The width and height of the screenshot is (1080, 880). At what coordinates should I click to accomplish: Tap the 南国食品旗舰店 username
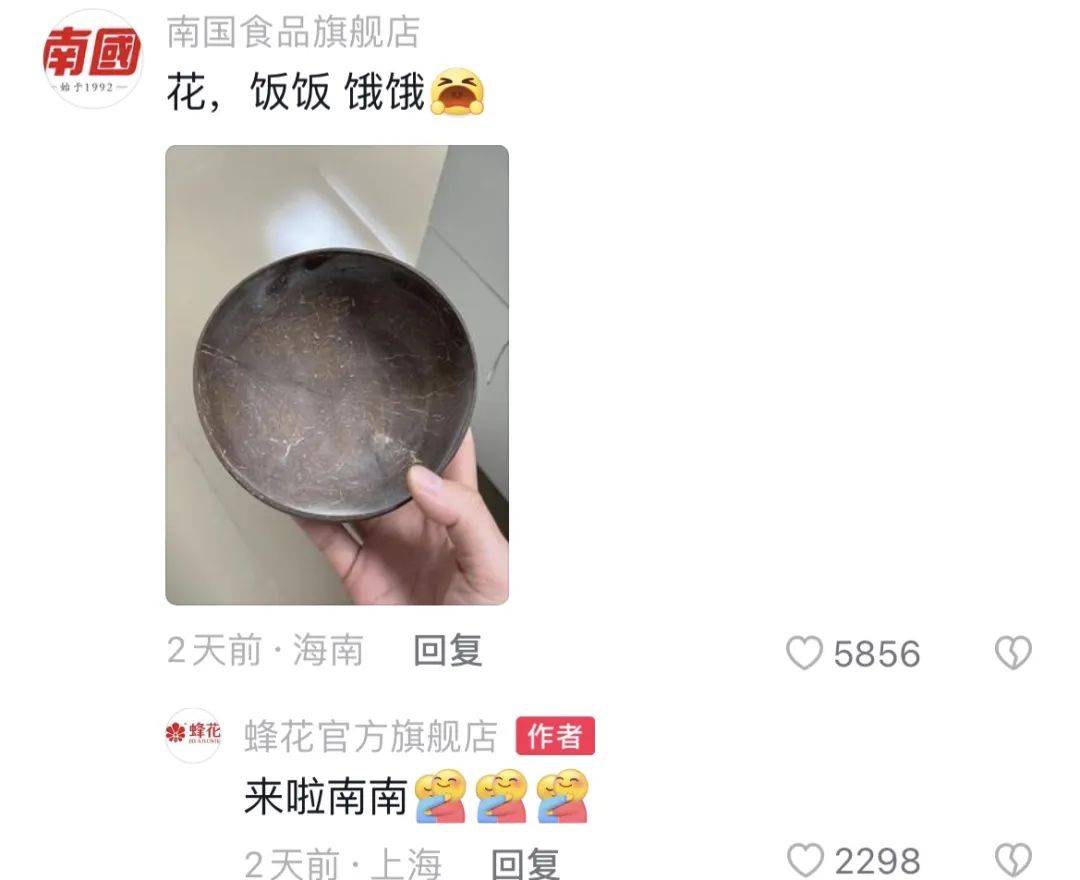[x=293, y=32]
